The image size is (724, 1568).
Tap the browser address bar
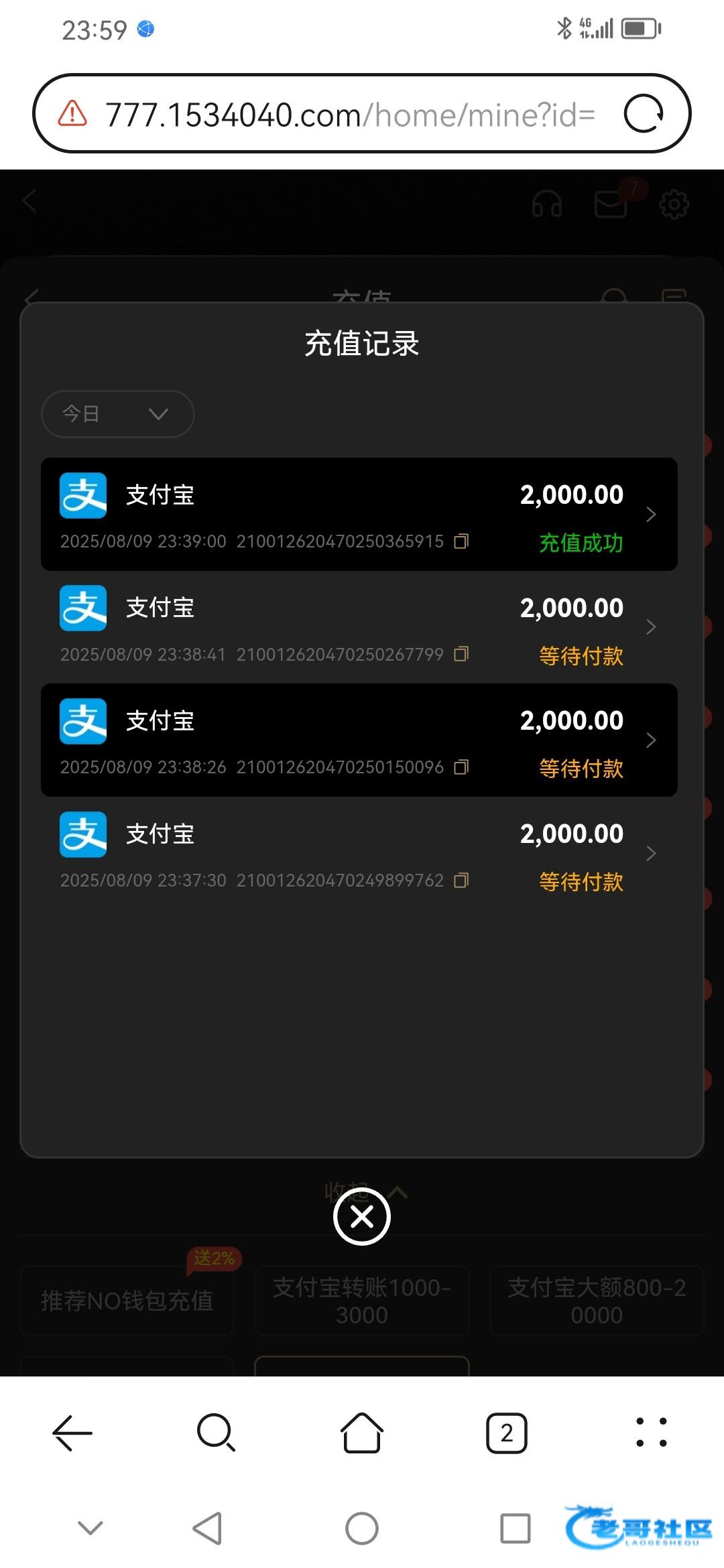tap(349, 115)
